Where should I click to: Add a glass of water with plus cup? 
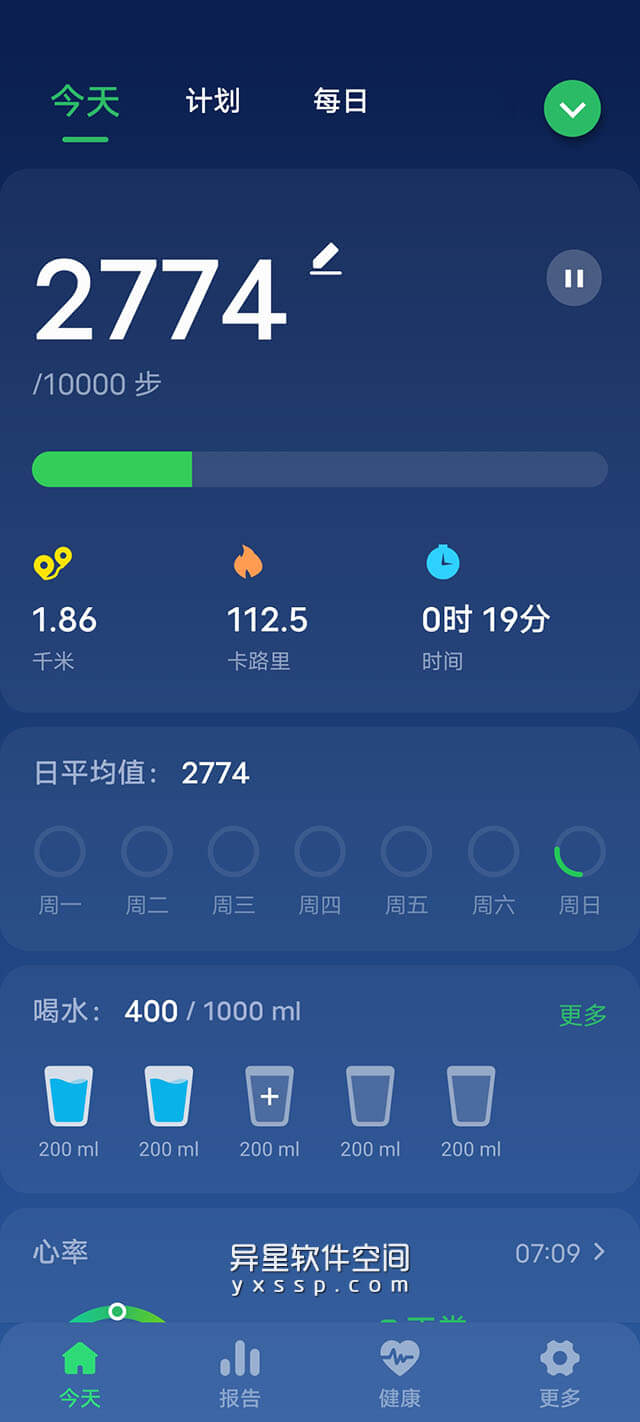(x=269, y=1097)
